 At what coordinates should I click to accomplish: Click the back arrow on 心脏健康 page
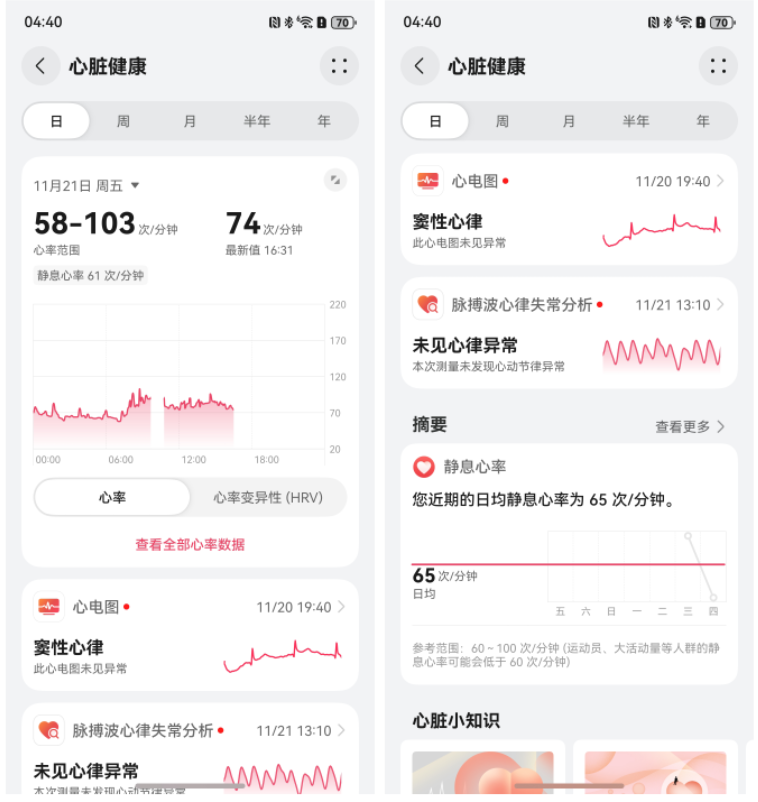coord(40,66)
